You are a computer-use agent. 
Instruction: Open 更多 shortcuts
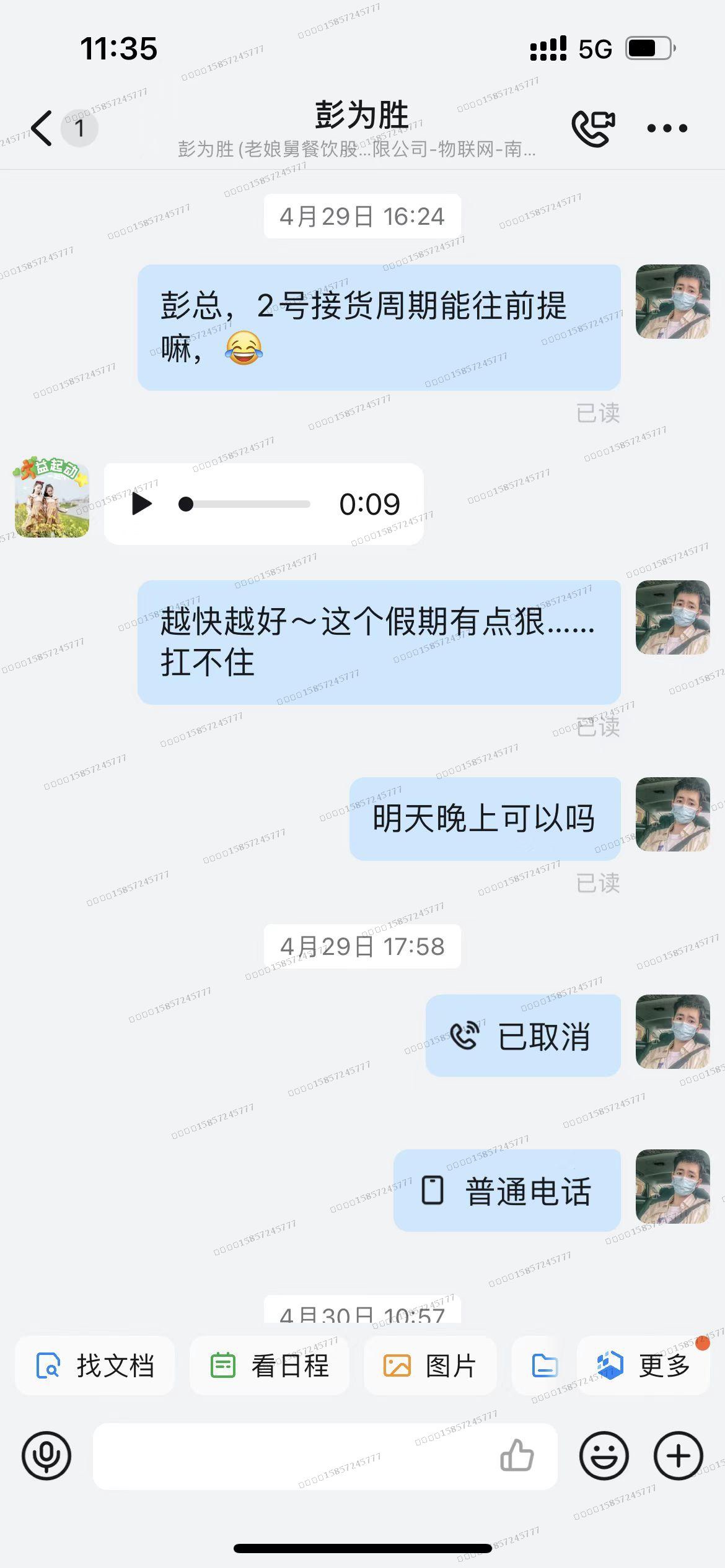[x=644, y=1365]
